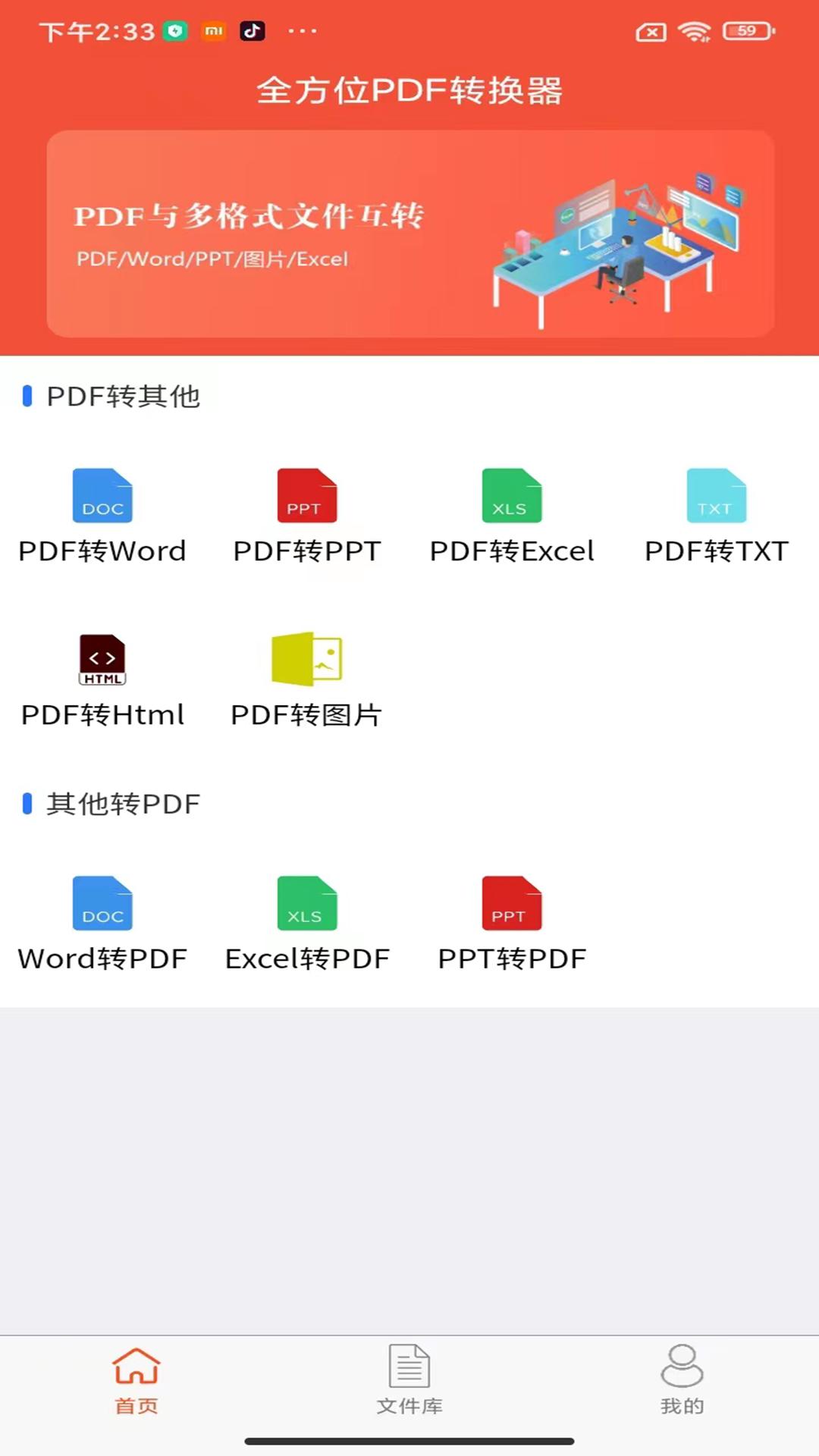Tap the TikTok icon in the status bar
This screenshot has width=819, height=1456.
(253, 32)
